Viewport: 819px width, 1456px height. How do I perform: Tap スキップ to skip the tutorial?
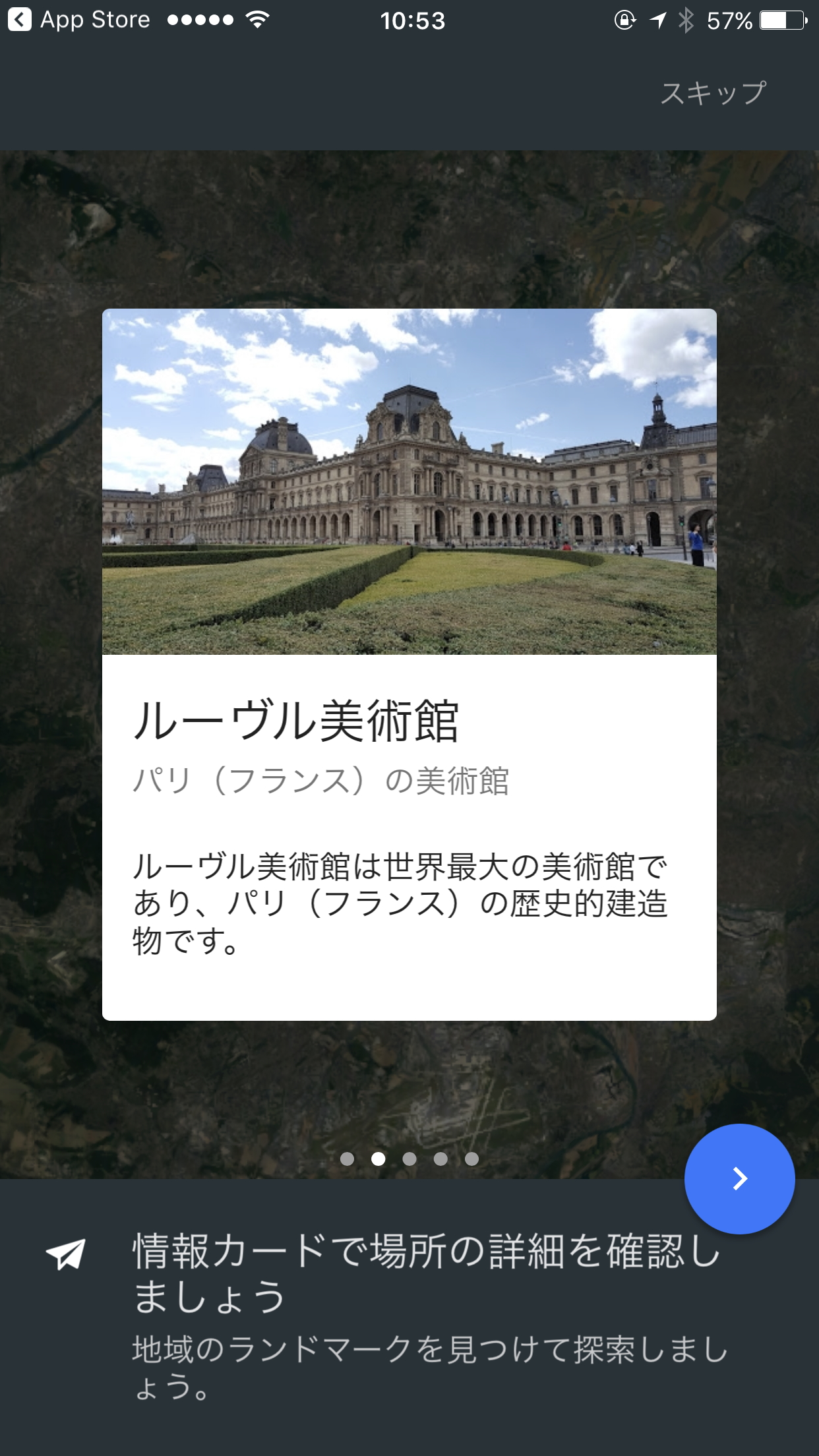[713, 92]
